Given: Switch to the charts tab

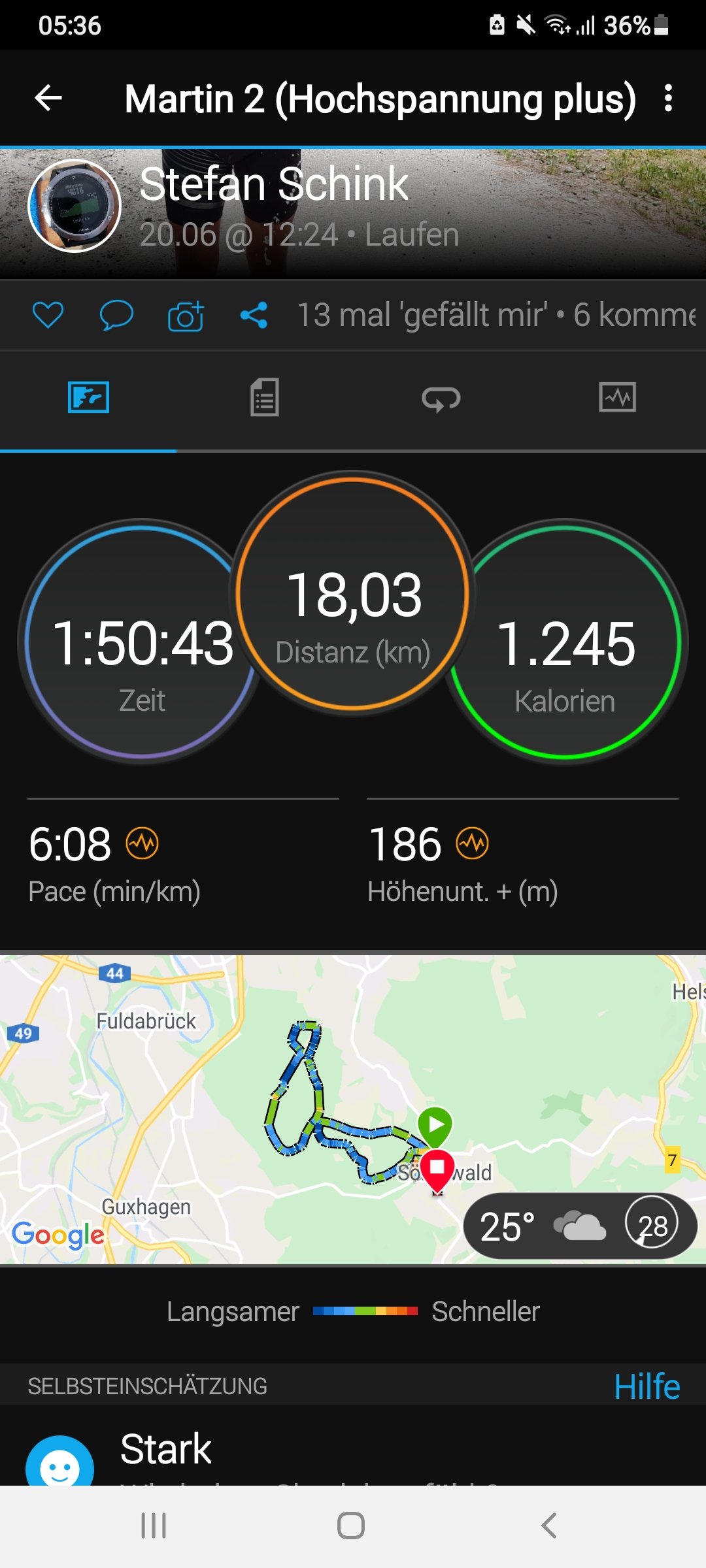Looking at the screenshot, I should [617, 397].
